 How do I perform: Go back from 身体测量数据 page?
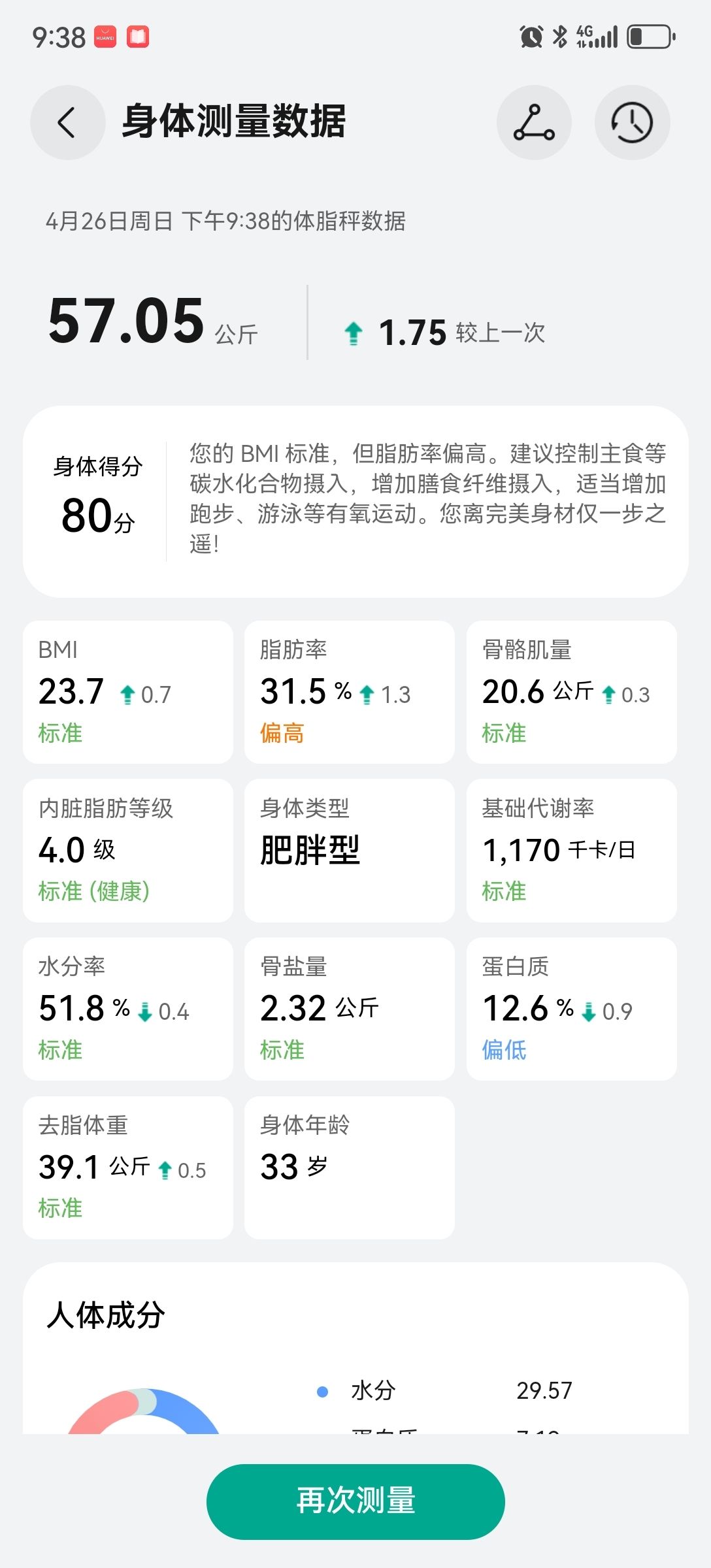[67, 122]
